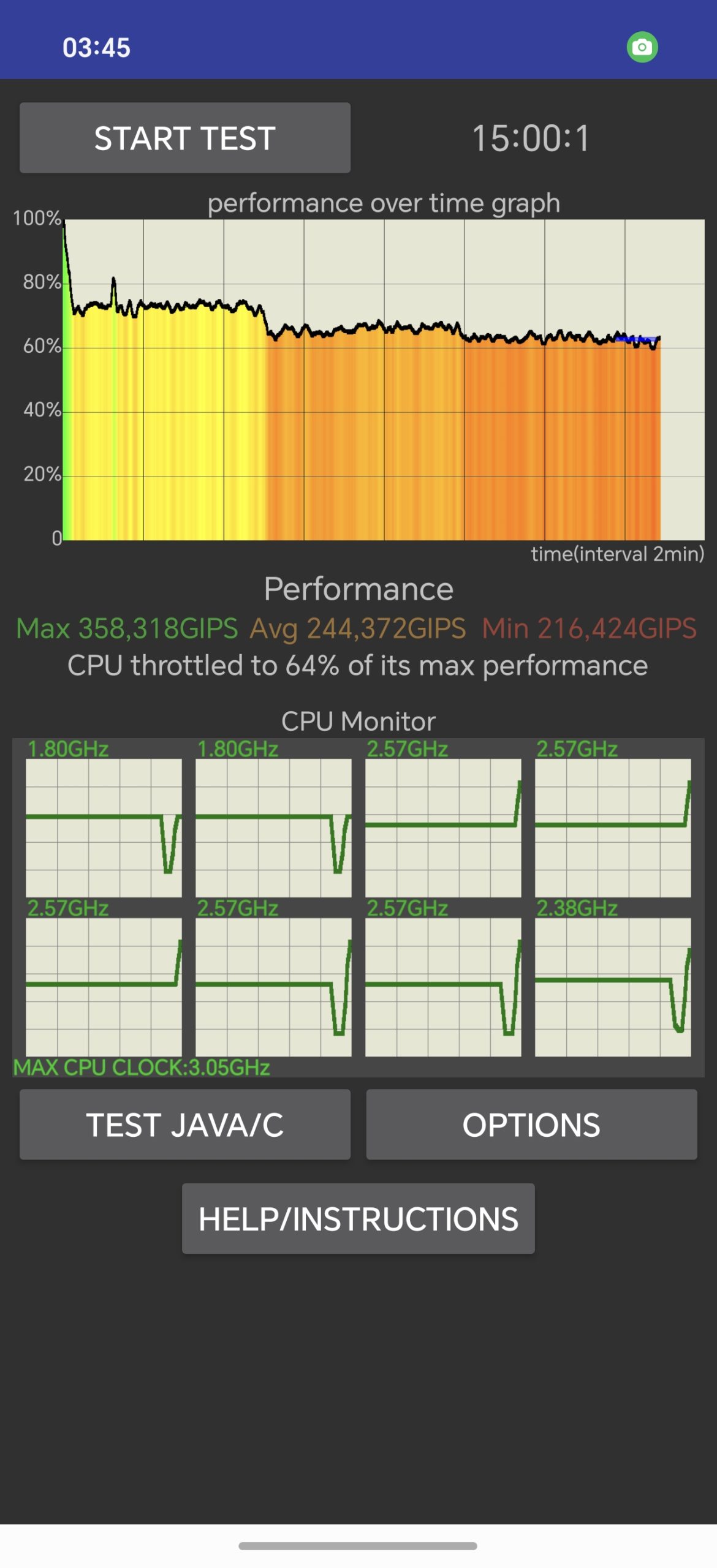Open the TEST JAVA/C option

click(x=185, y=1125)
